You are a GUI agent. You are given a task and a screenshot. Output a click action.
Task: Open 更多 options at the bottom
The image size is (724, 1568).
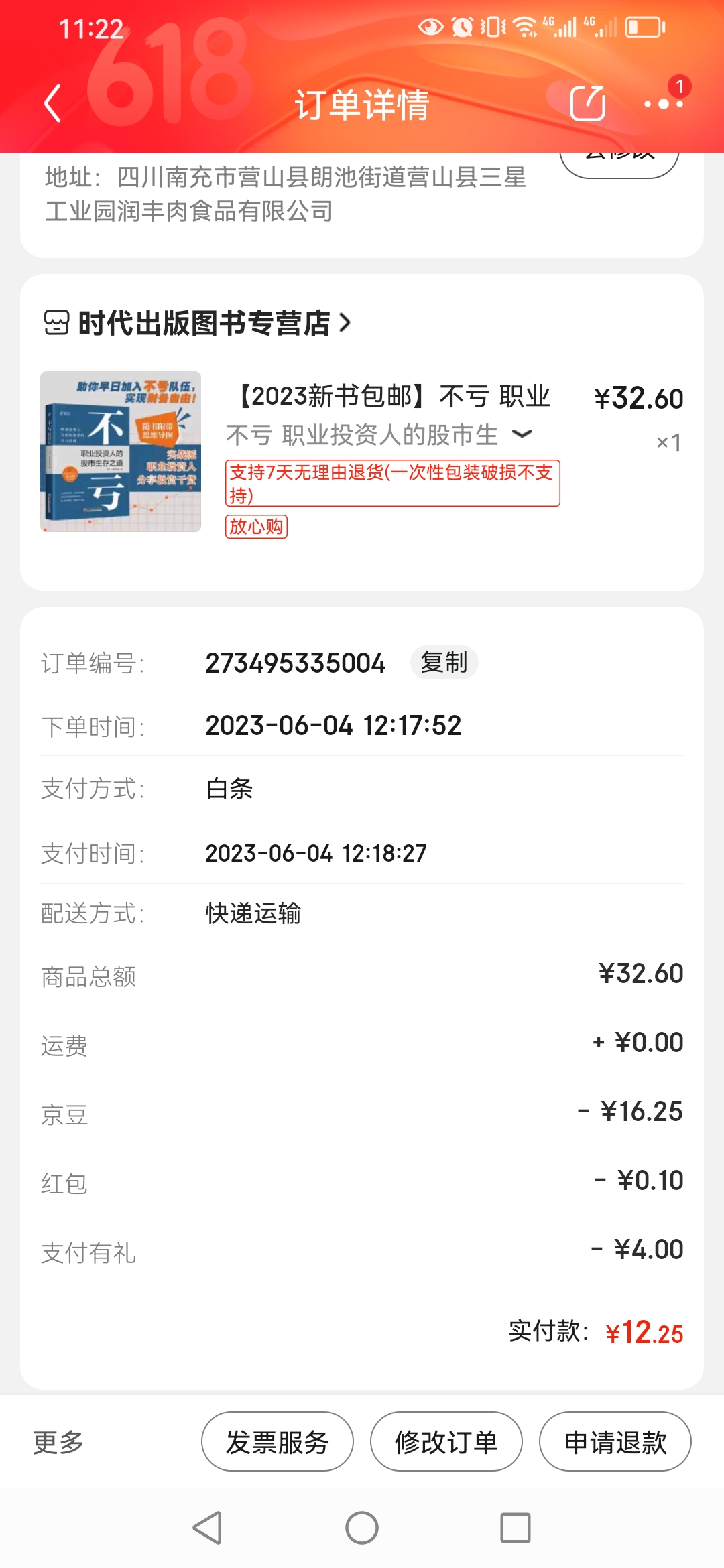58,1441
